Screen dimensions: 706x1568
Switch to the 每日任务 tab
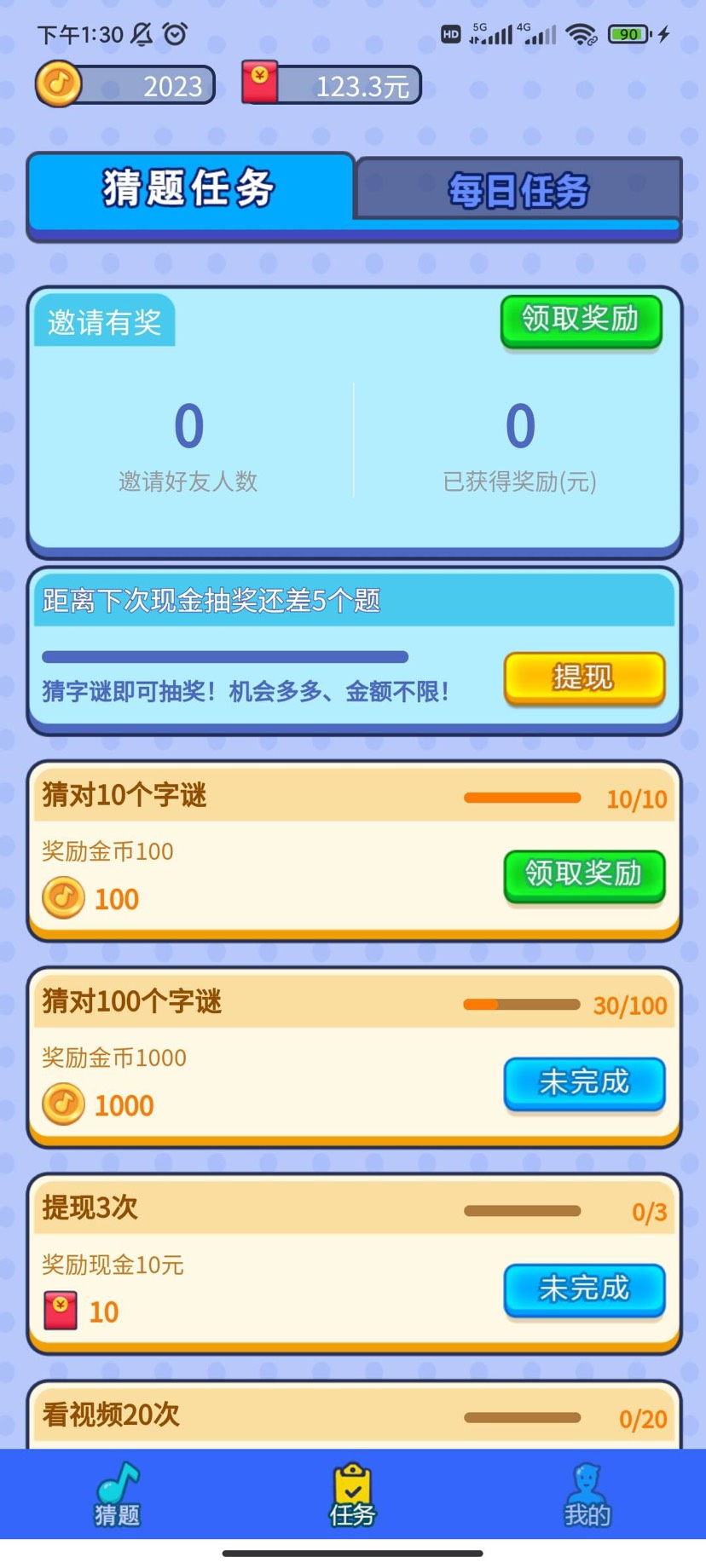pyautogui.click(x=518, y=190)
